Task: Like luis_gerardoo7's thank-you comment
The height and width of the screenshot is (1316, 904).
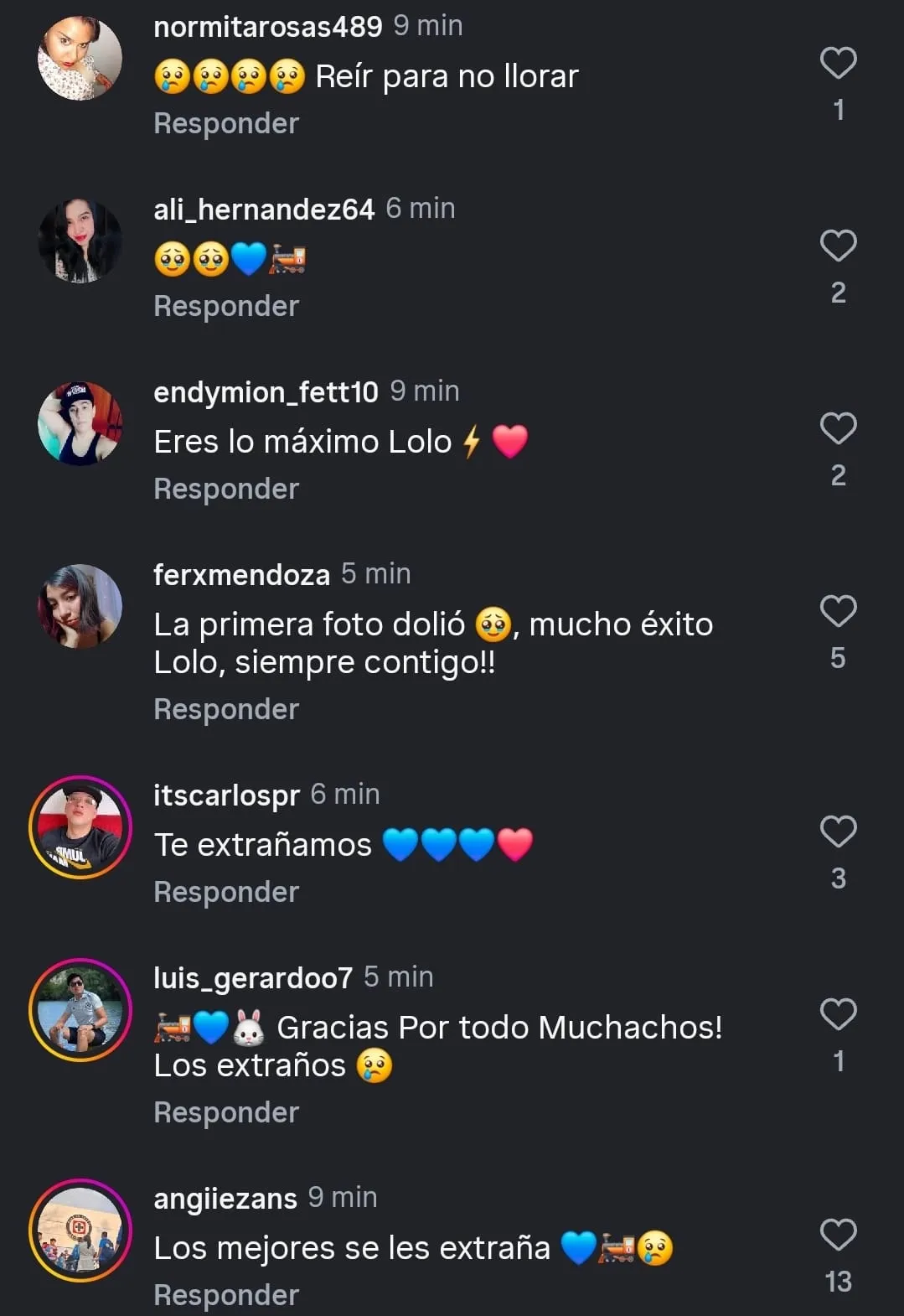Action: pos(836,1013)
